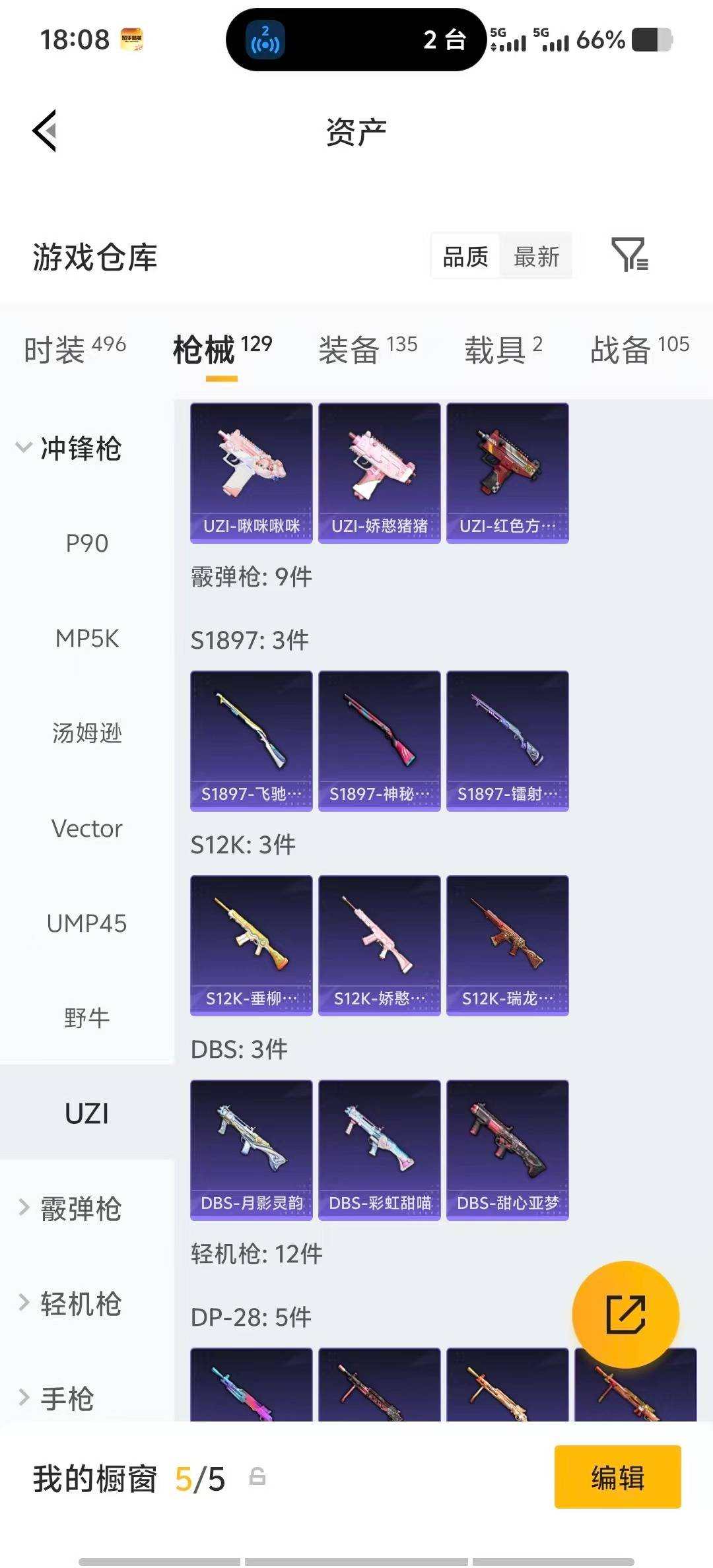Sort inventory by 最新

pos(536,256)
